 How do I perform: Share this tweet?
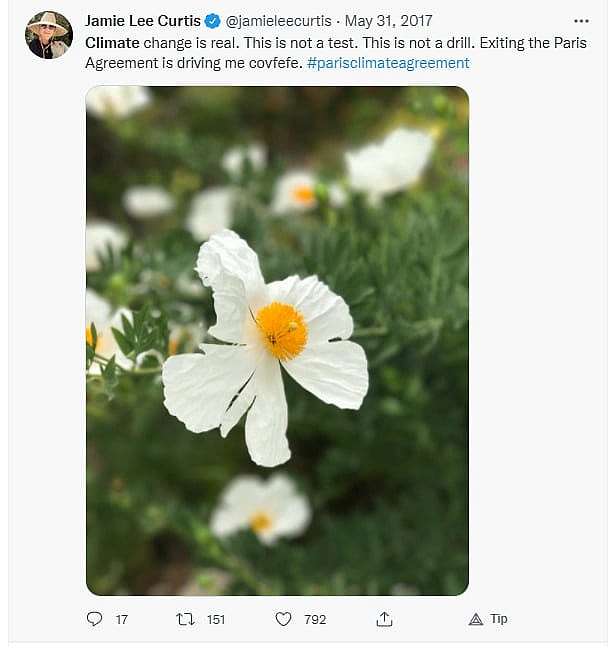point(384,619)
